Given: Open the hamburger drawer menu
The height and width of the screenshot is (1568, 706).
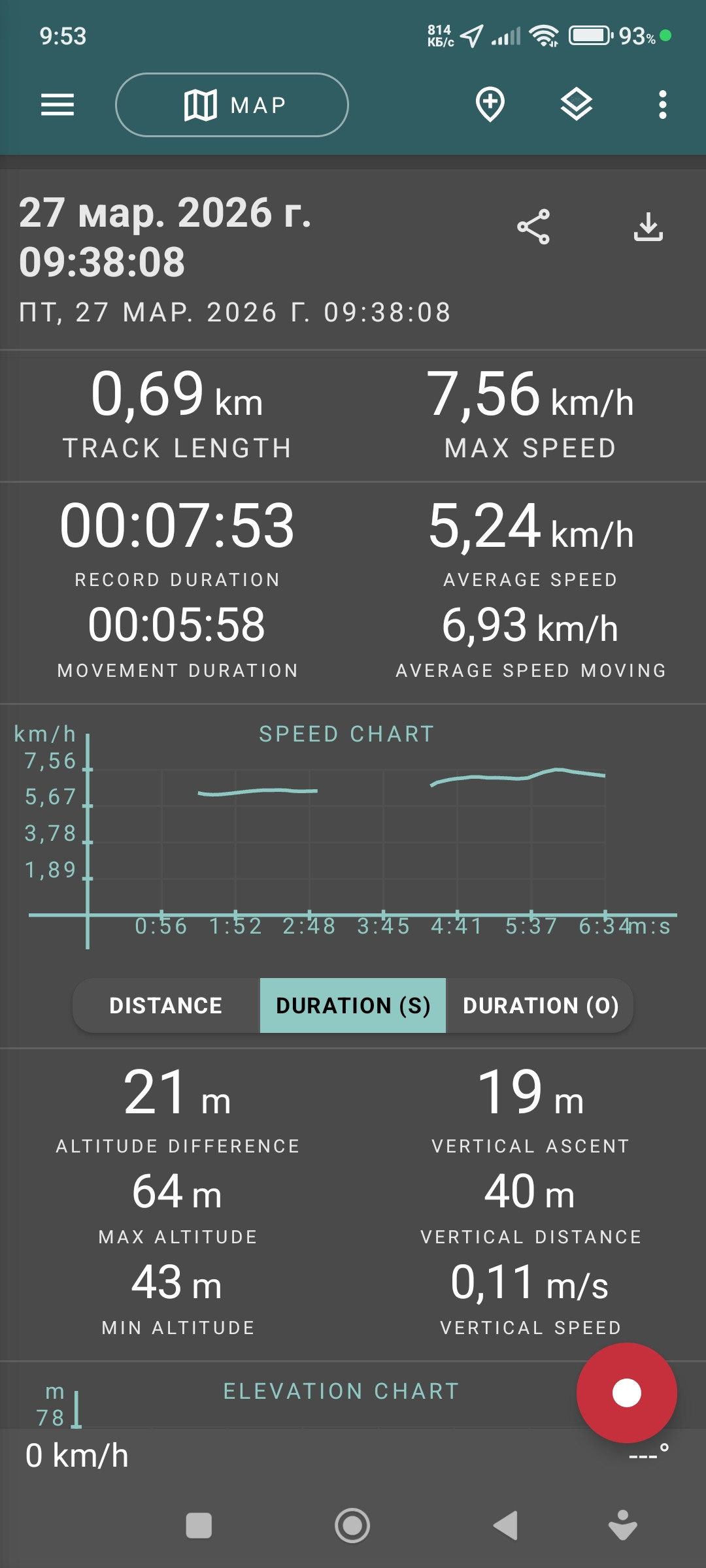Looking at the screenshot, I should pos(58,105).
